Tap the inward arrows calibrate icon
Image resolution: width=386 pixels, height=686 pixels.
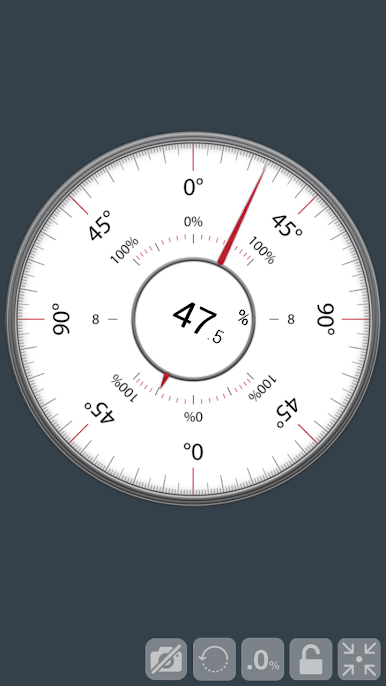pos(359,659)
